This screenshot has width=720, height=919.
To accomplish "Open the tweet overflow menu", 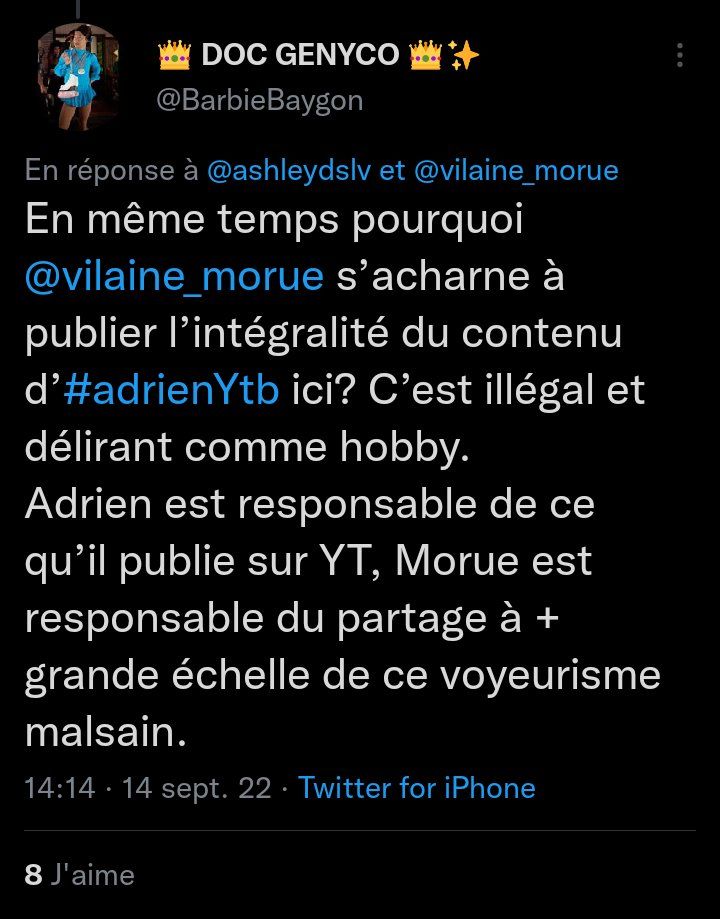I will coord(680,55).
